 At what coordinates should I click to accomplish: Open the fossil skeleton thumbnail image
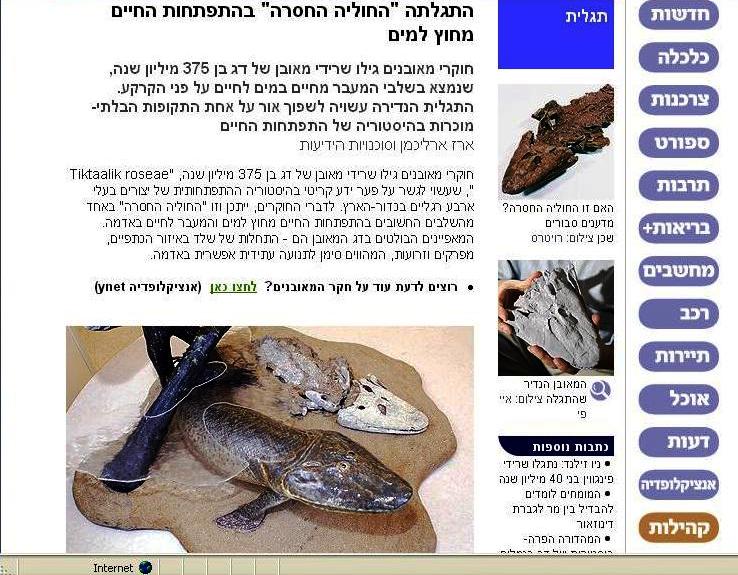(x=555, y=141)
